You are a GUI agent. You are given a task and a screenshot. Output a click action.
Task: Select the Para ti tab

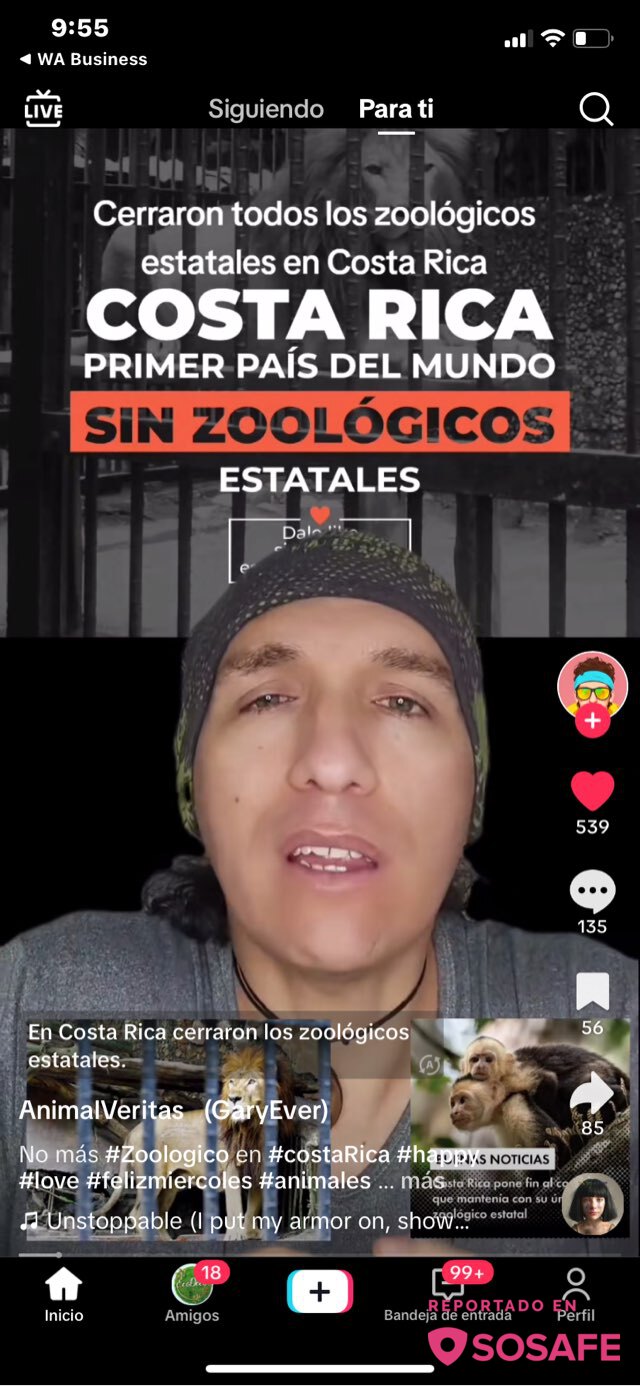[396, 109]
